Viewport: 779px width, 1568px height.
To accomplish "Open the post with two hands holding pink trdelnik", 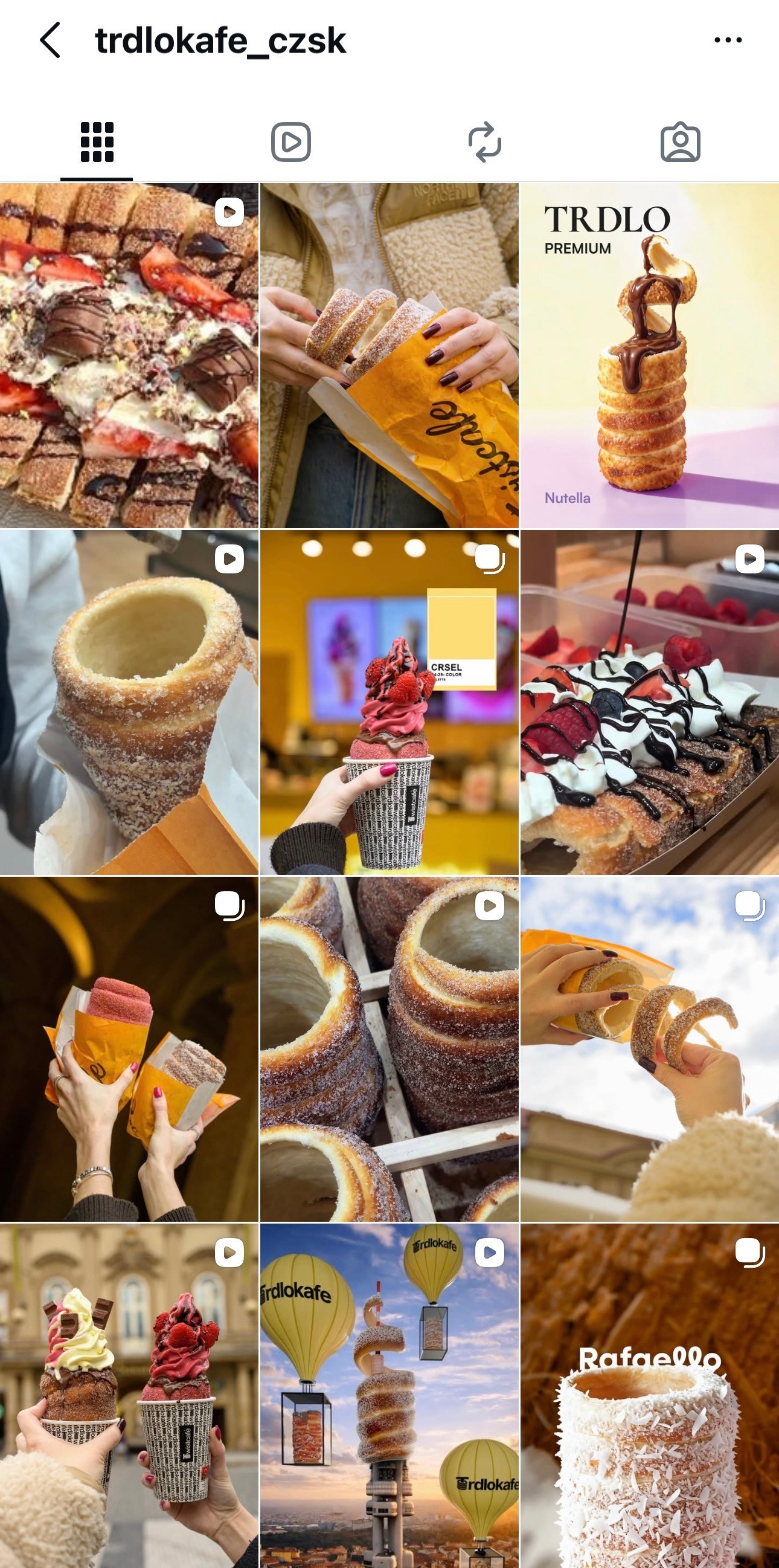I will (129, 1050).
